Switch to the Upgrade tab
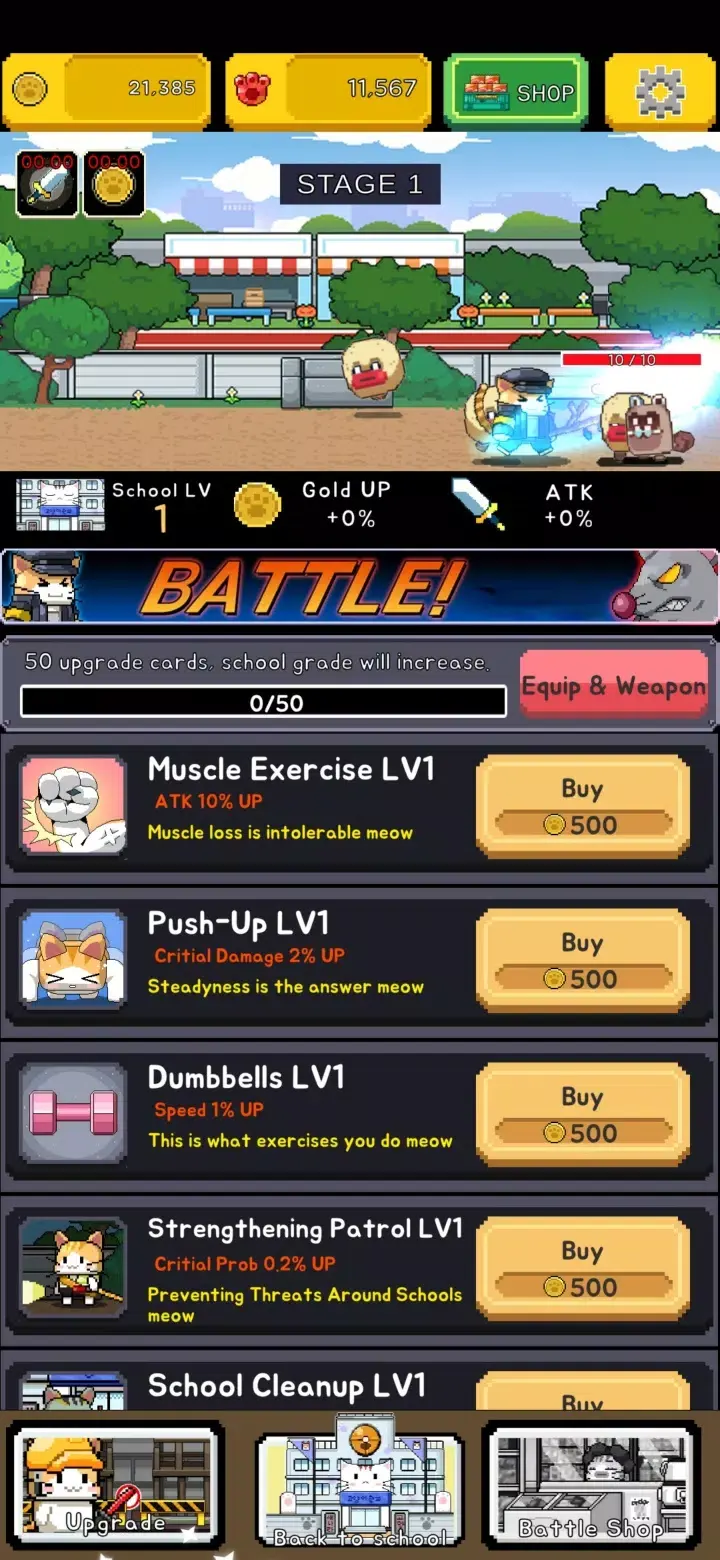Image resolution: width=720 pixels, height=1560 pixels. (x=116, y=1487)
